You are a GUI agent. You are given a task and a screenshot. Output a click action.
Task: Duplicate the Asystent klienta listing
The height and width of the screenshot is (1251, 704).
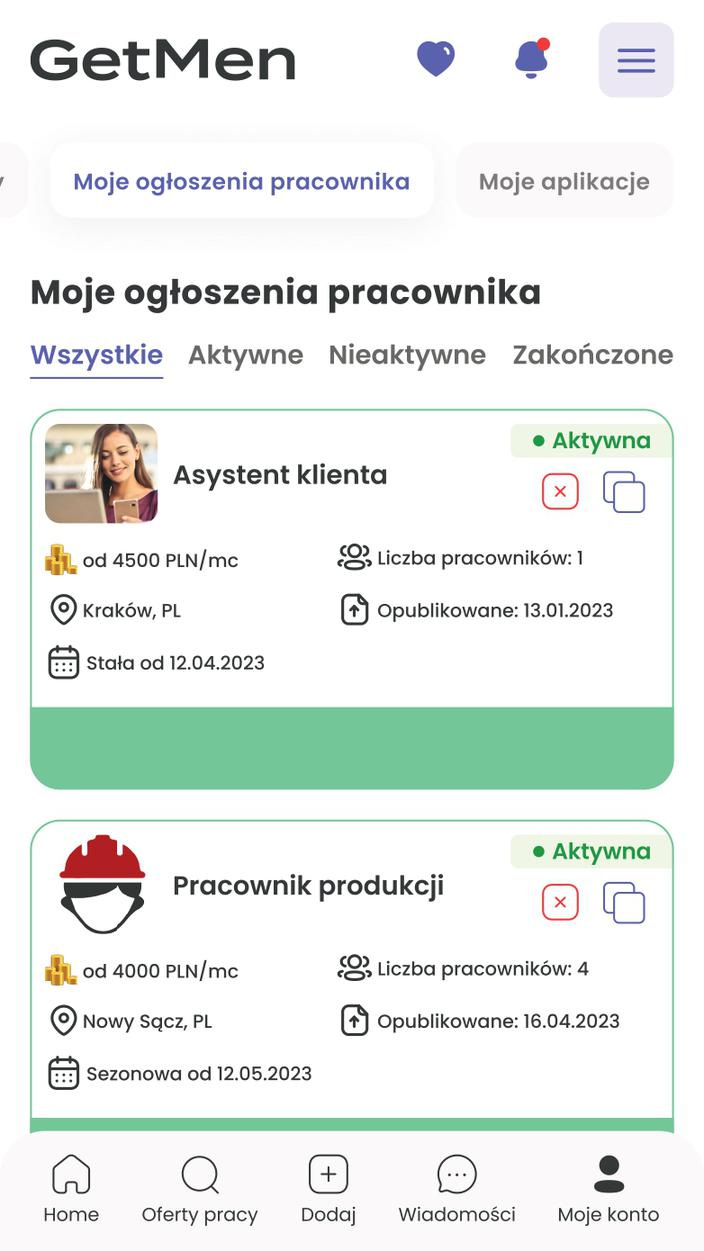point(624,492)
